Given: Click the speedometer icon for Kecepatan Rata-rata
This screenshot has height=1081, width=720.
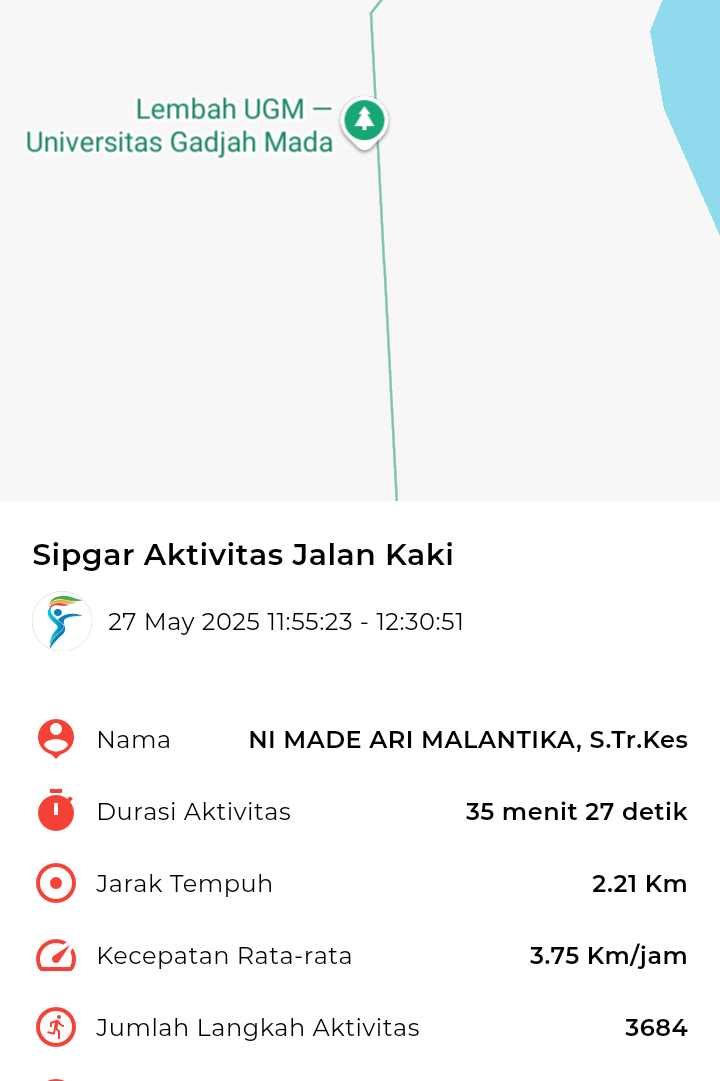Looking at the screenshot, I should tap(55, 955).
